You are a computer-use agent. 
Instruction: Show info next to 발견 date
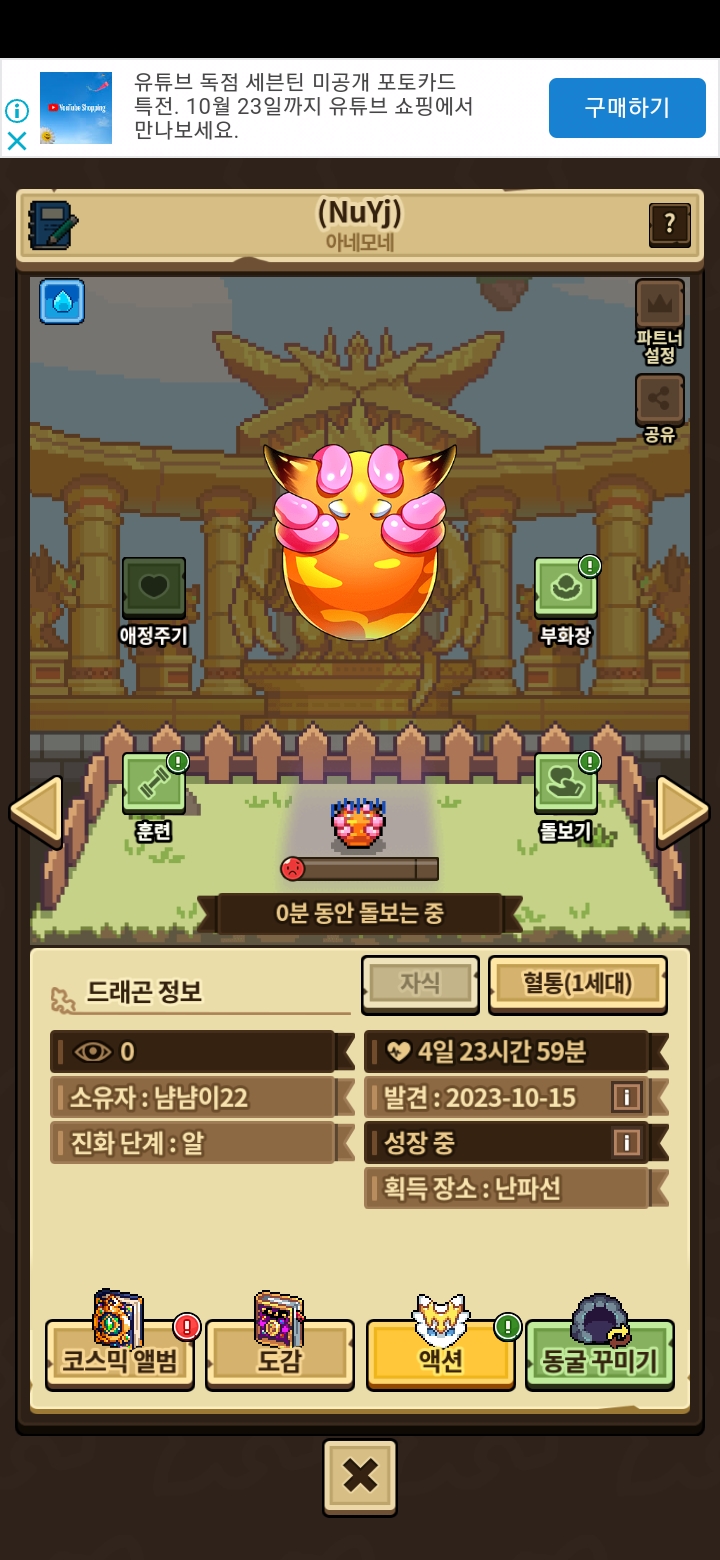pyautogui.click(x=626, y=1097)
